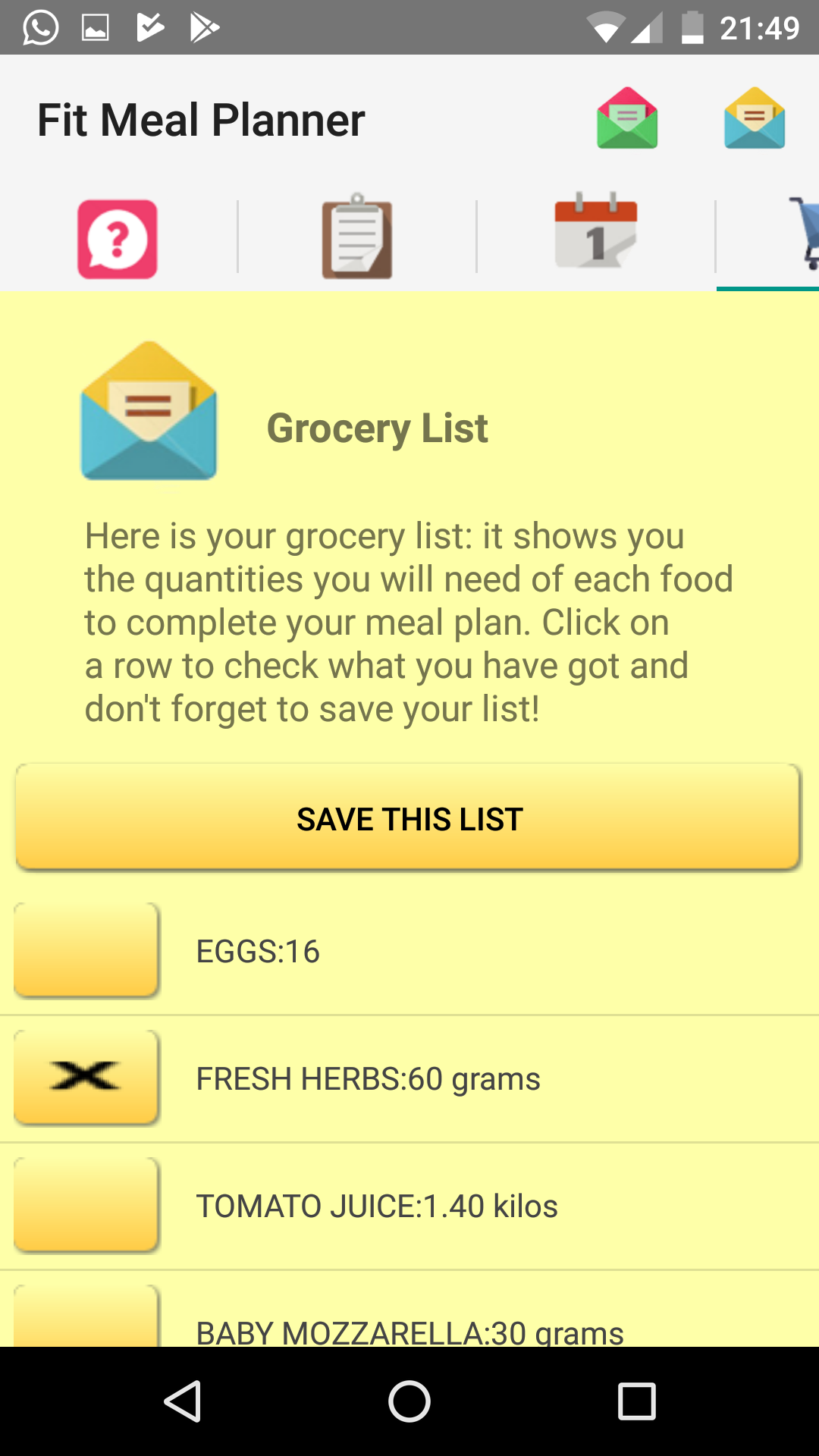Switch to the calendar tab
This screenshot has width=819, height=1456.
point(596,231)
